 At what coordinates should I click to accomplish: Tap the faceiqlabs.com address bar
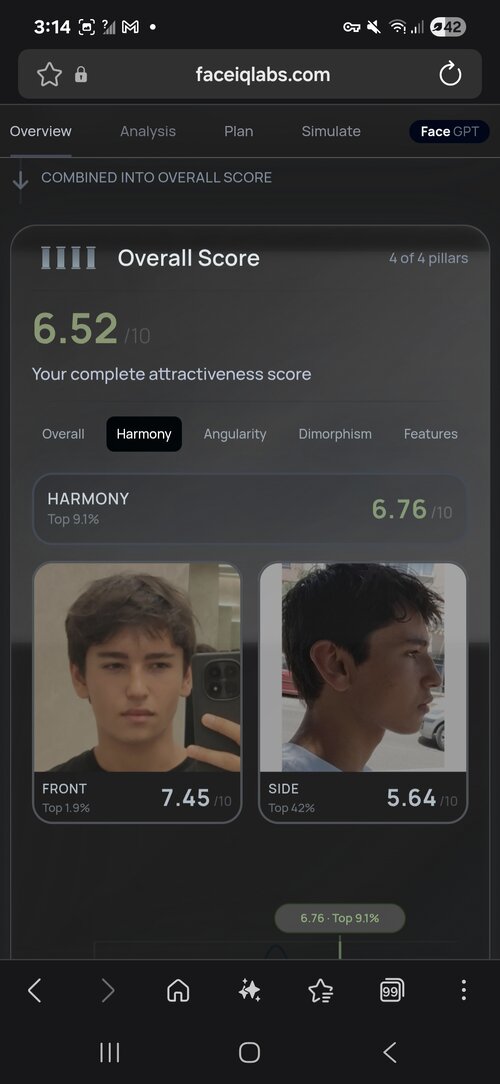tap(263, 75)
